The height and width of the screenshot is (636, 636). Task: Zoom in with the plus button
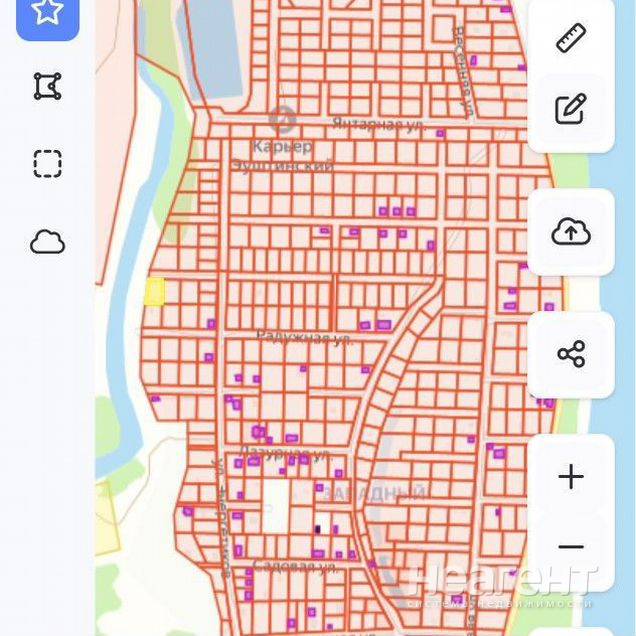(571, 476)
